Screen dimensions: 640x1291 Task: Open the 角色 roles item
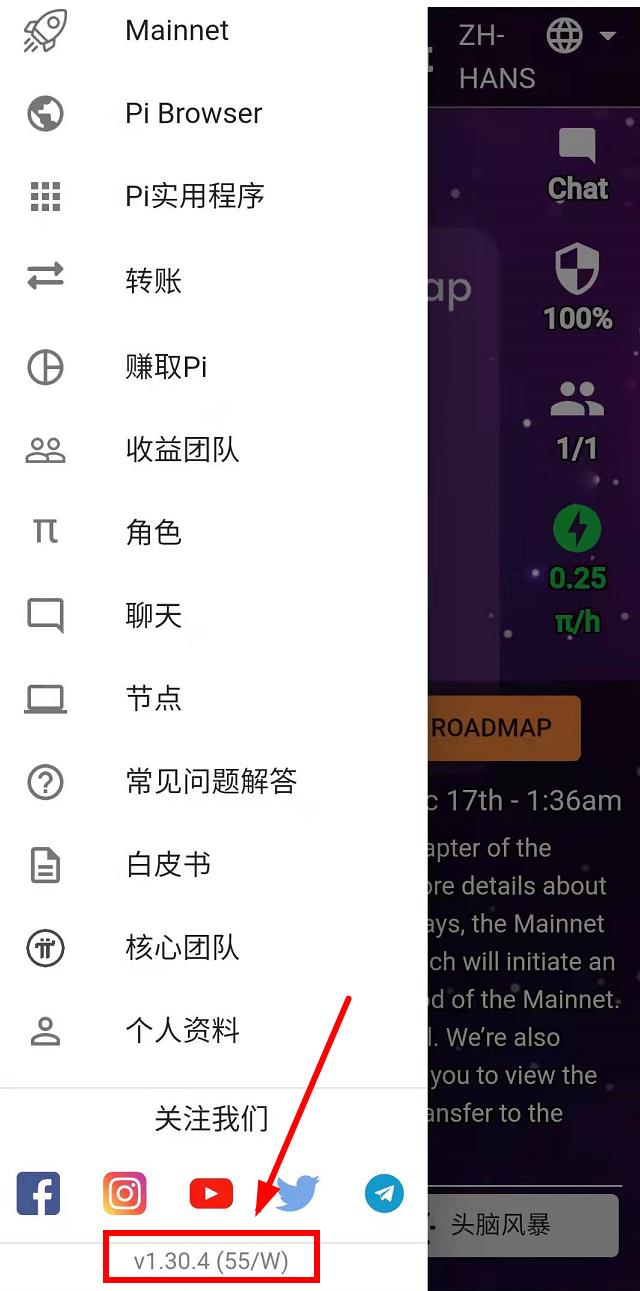tap(154, 533)
